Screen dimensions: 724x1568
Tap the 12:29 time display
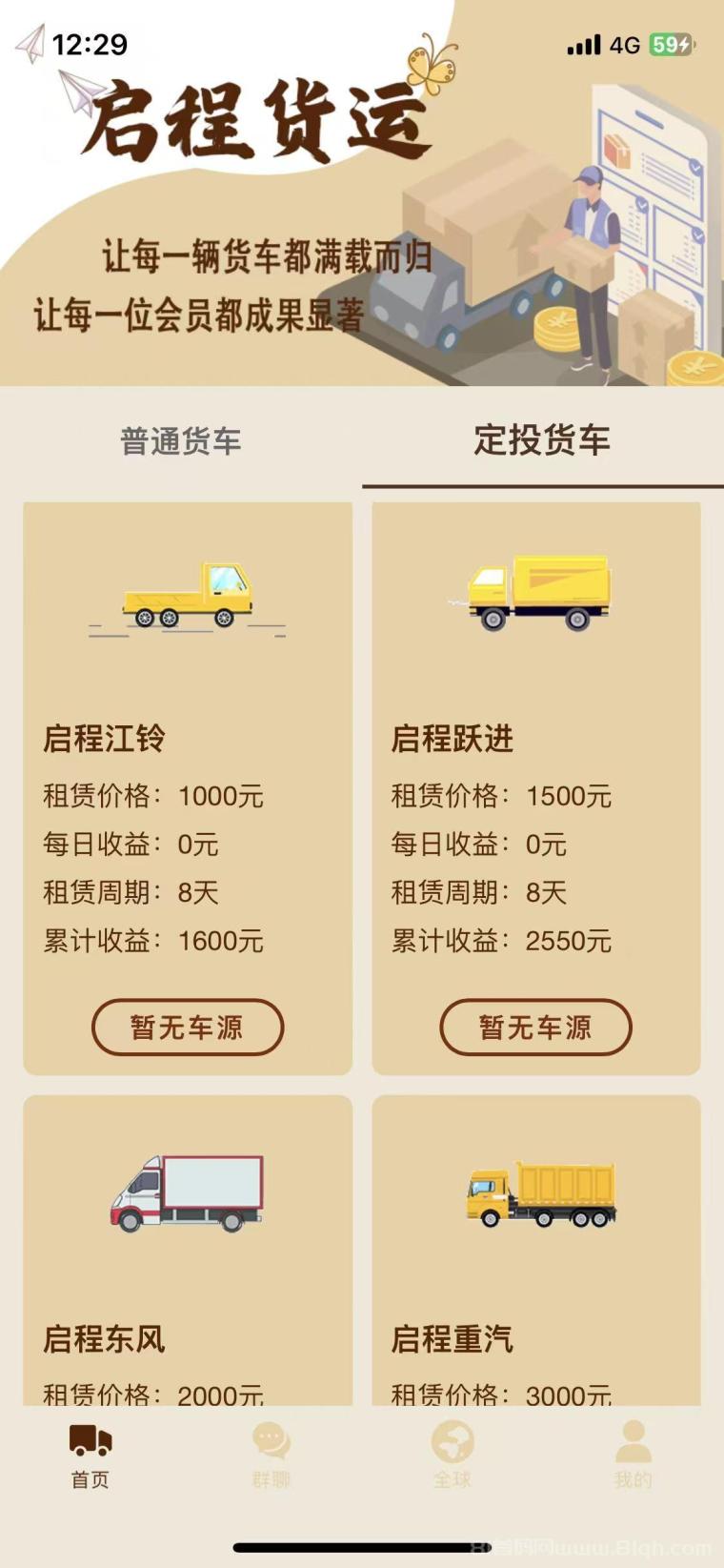[x=89, y=44]
